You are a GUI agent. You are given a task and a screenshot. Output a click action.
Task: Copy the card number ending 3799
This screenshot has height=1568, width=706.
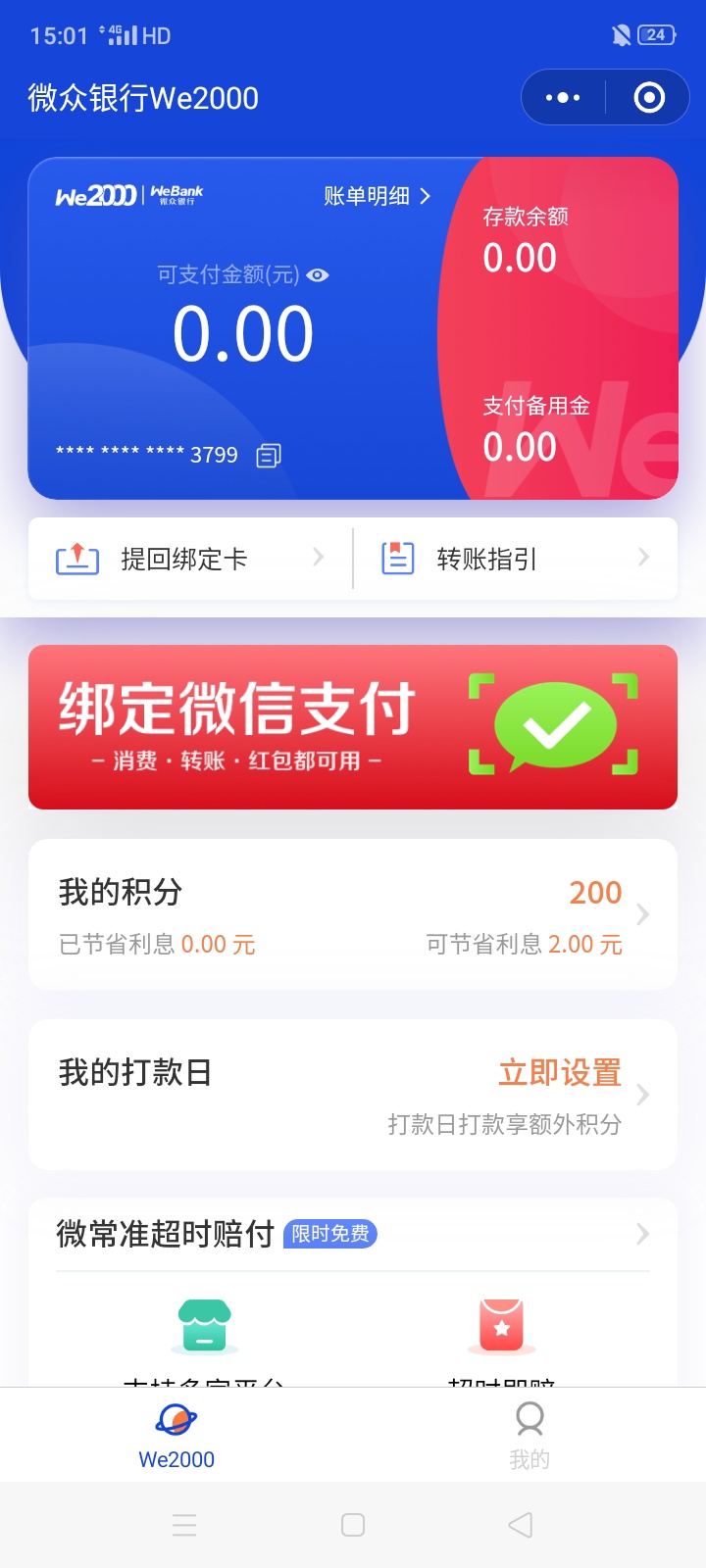tap(269, 455)
